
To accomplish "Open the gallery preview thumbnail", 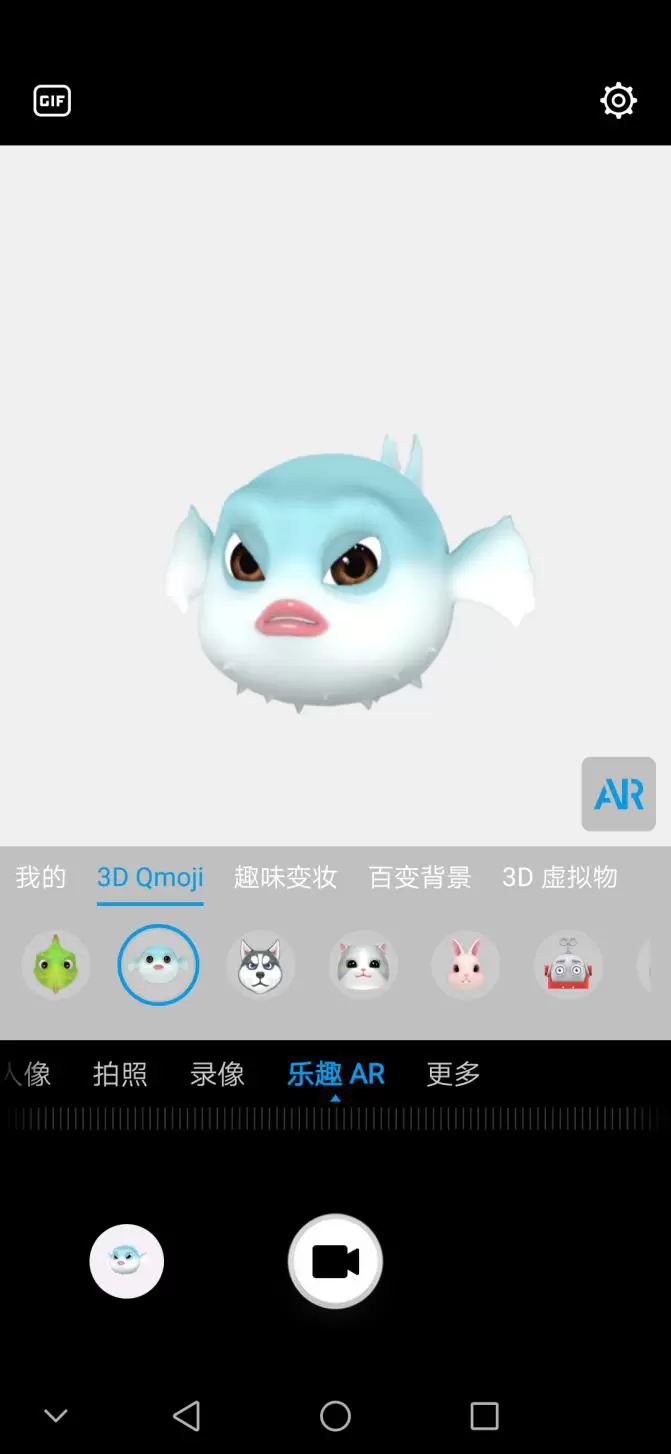I will [127, 1261].
